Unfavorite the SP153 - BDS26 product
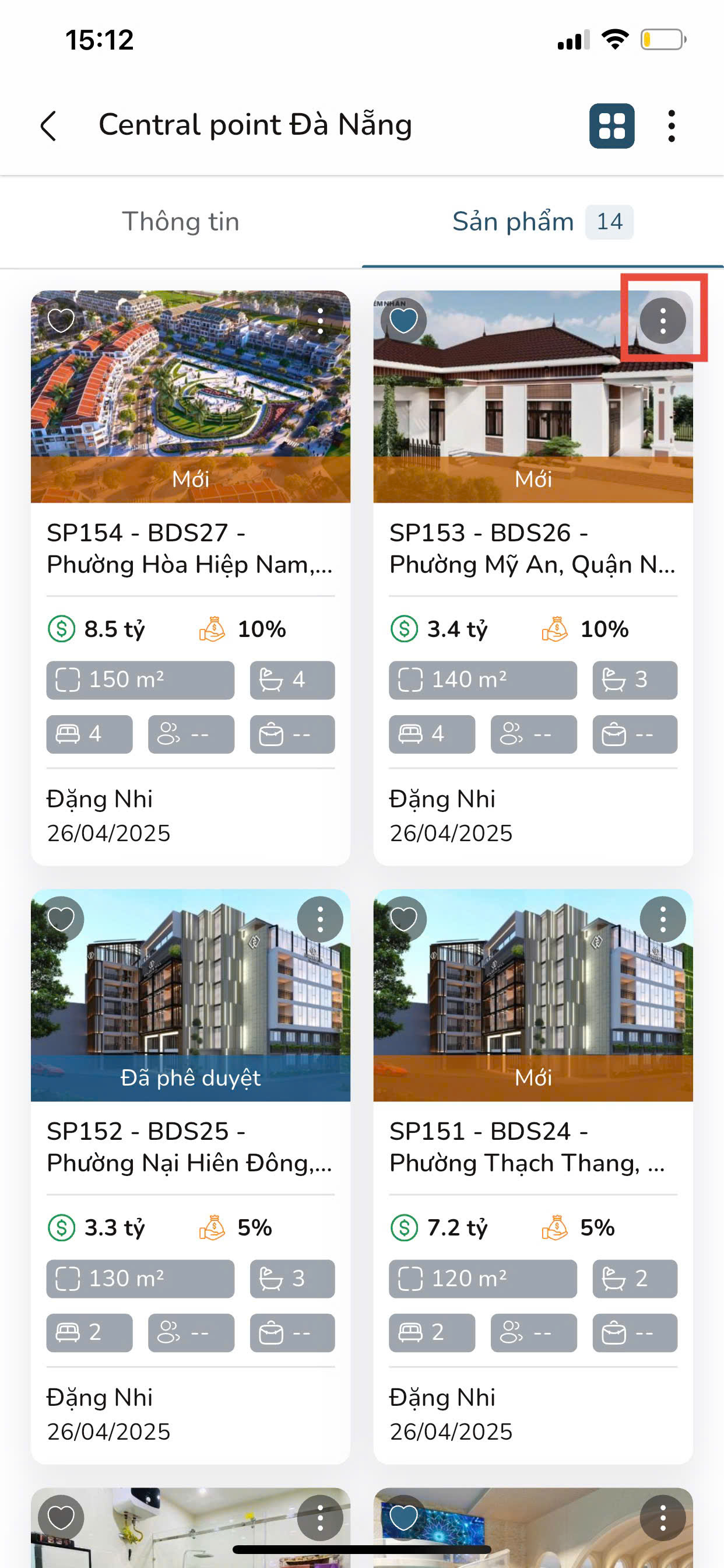724x1568 pixels. pyautogui.click(x=403, y=320)
